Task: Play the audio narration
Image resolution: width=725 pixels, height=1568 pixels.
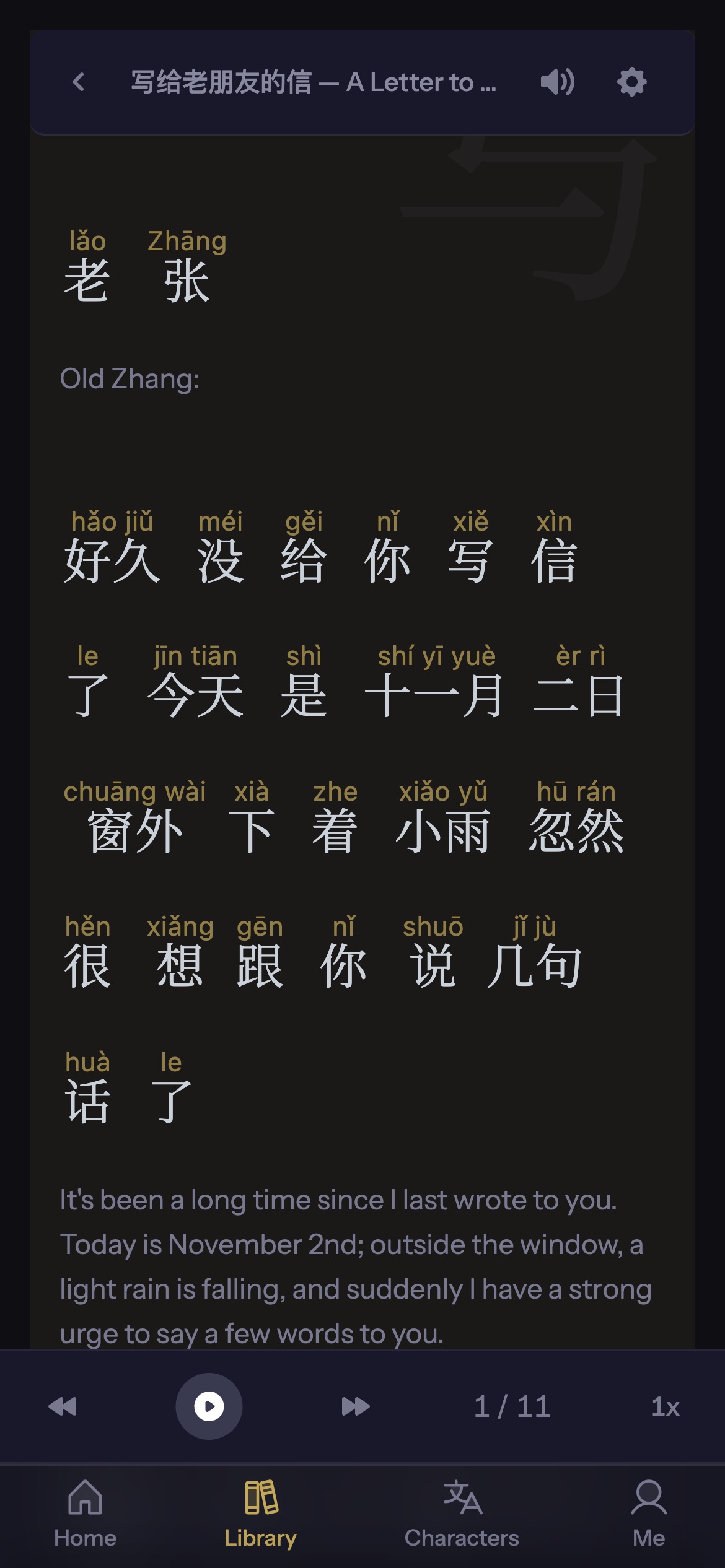Action: click(209, 1406)
